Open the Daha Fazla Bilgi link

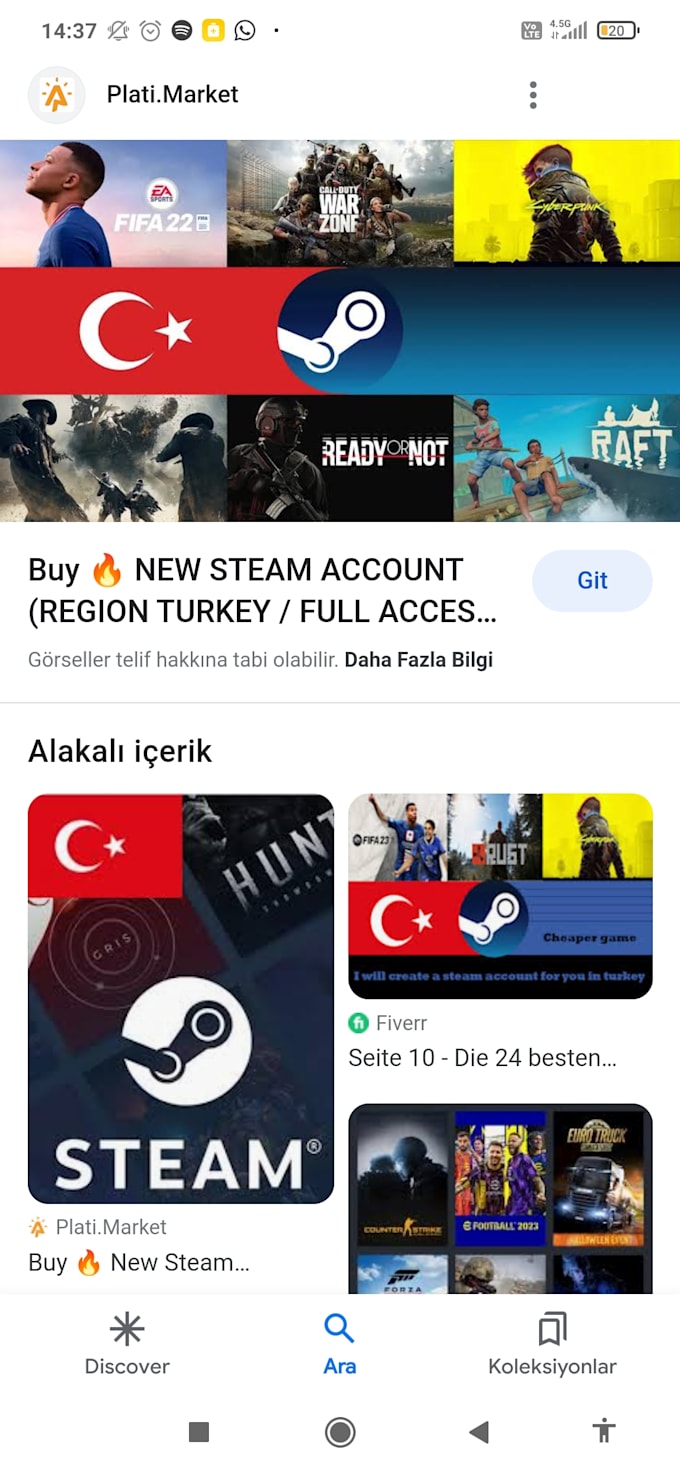pyautogui.click(x=418, y=660)
